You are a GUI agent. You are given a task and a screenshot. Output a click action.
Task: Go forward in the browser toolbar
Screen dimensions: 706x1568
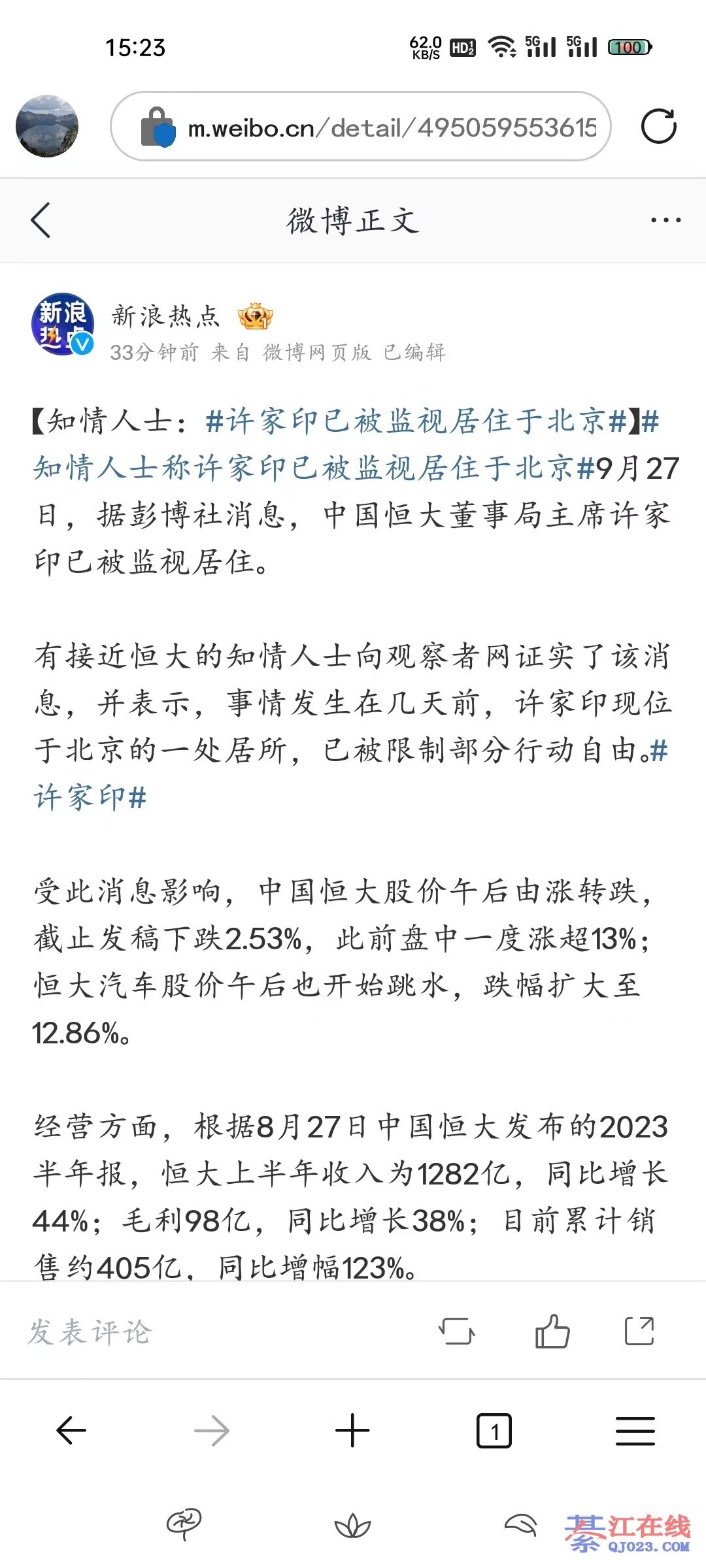[x=212, y=1431]
